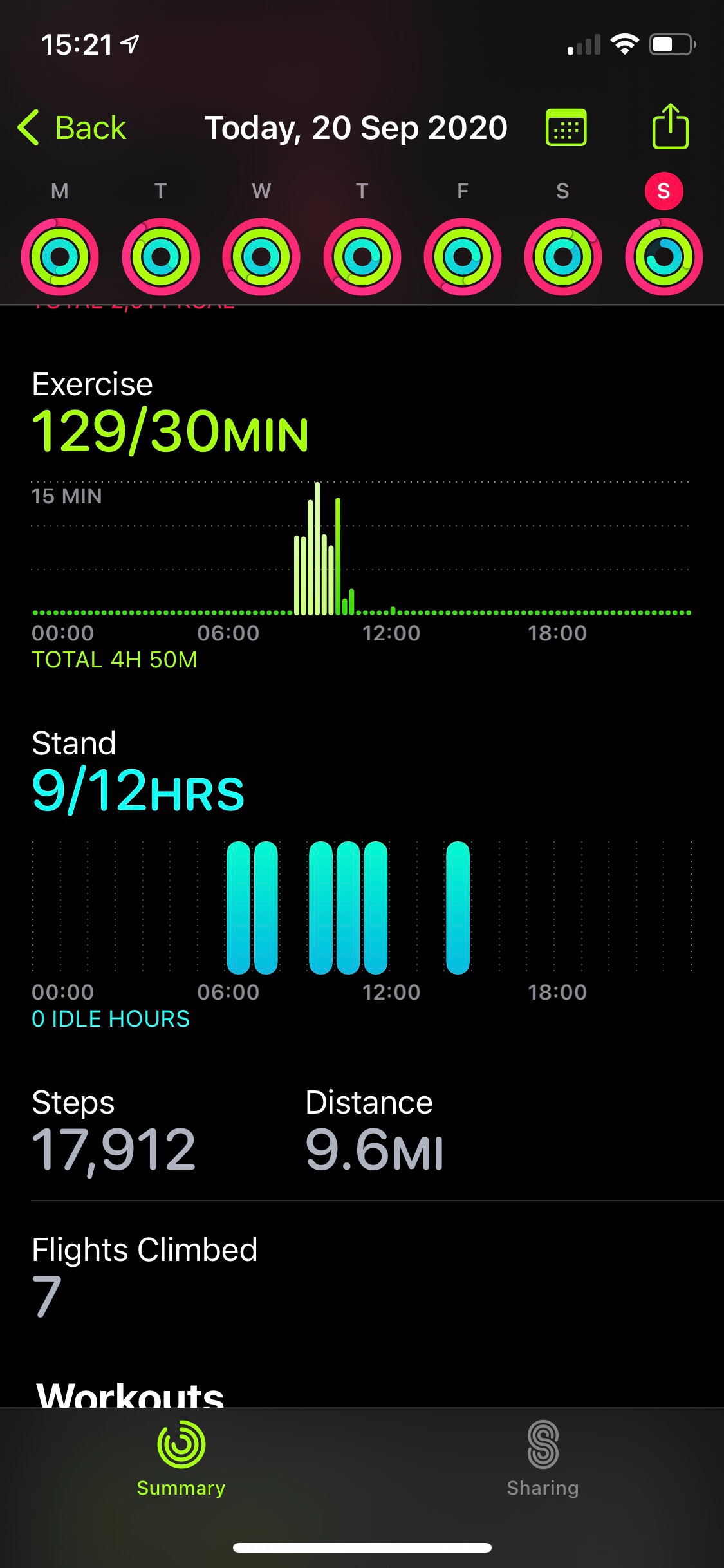Show Thursday's activity rings

click(362, 257)
